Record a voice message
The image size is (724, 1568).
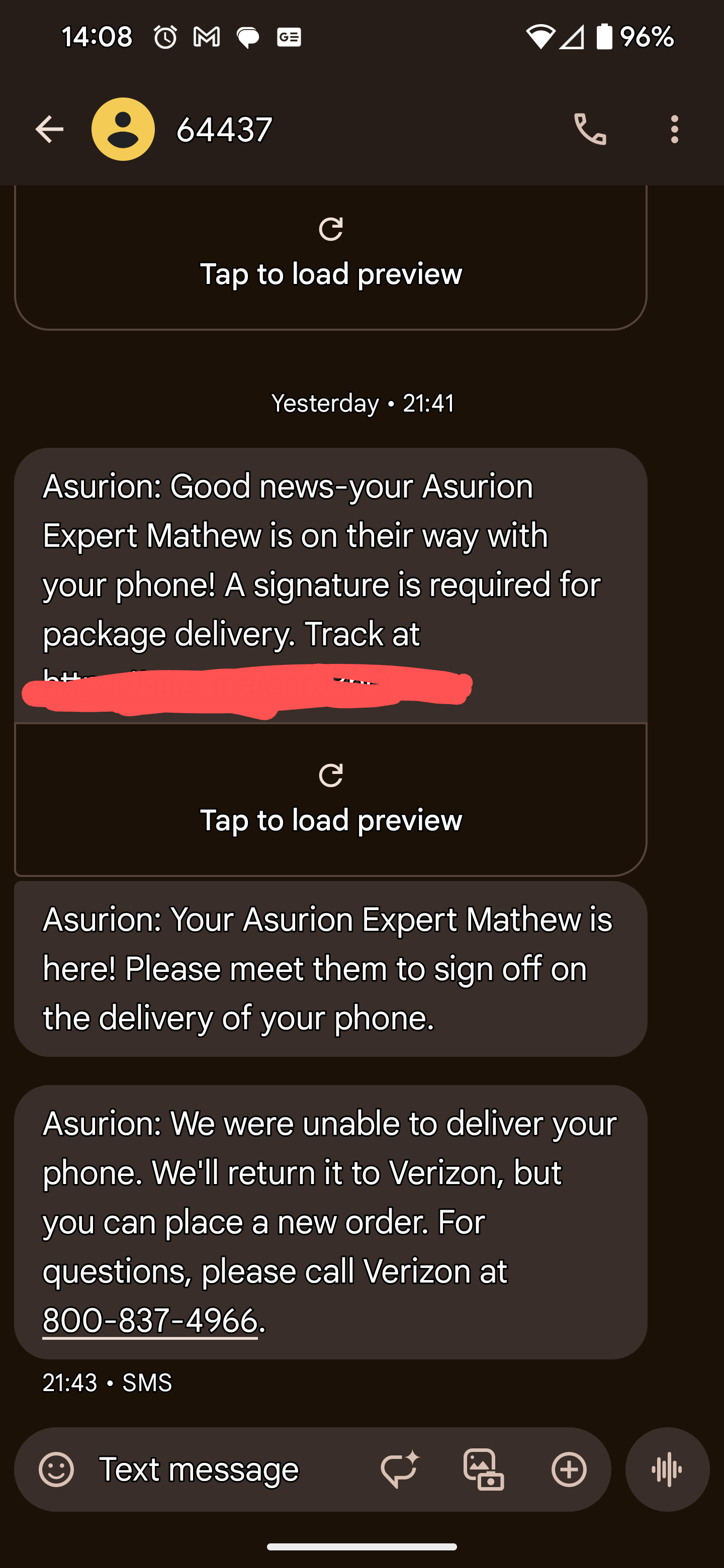click(667, 1469)
